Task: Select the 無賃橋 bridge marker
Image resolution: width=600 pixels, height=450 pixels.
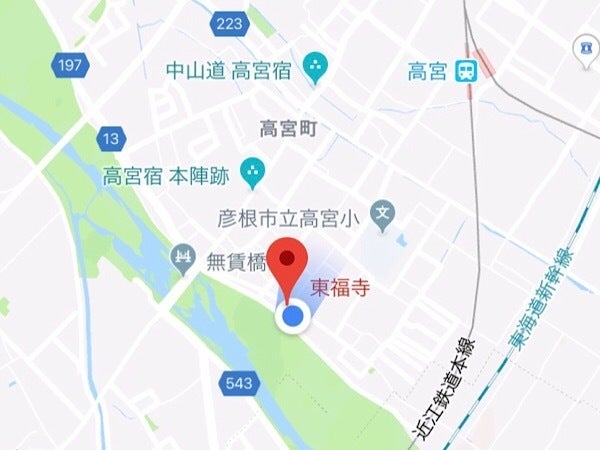Action: click(x=184, y=261)
